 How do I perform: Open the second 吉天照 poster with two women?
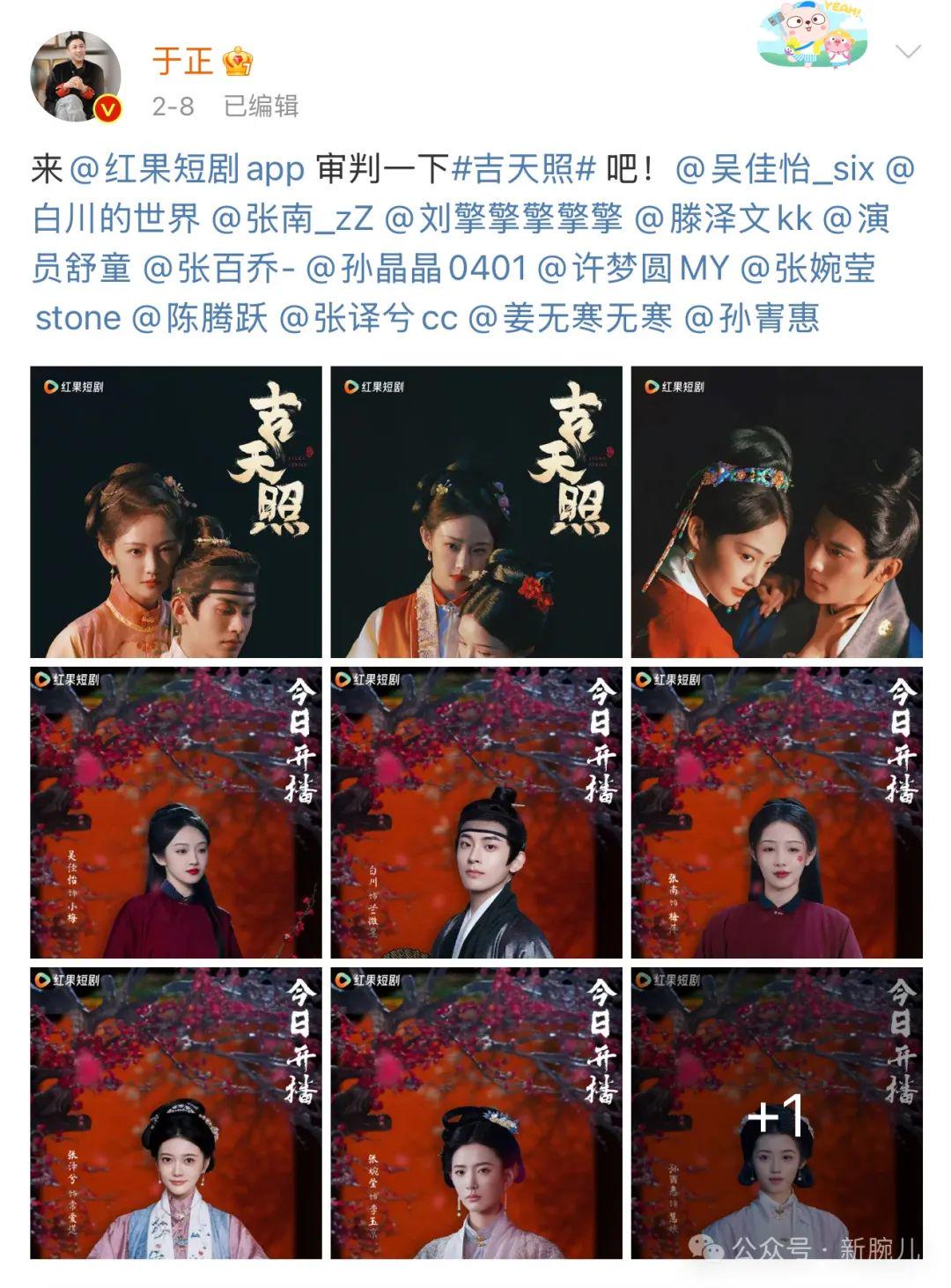[x=476, y=512]
